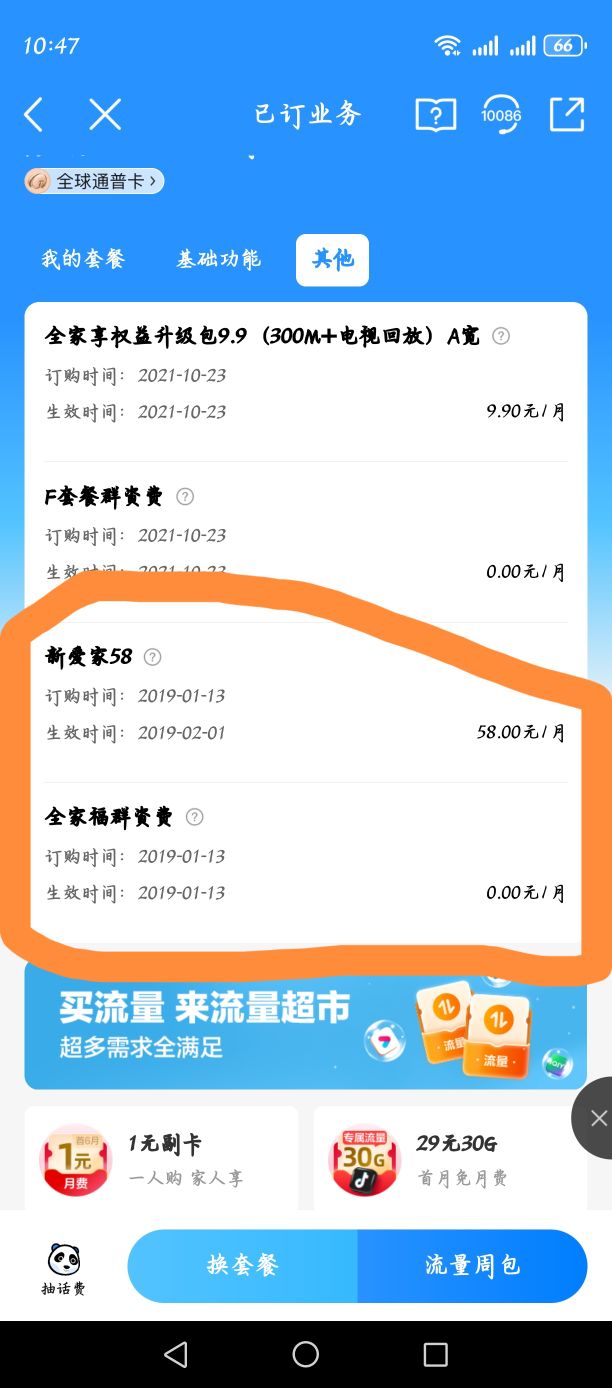Open the 1元副卡 offer card

point(161,1160)
